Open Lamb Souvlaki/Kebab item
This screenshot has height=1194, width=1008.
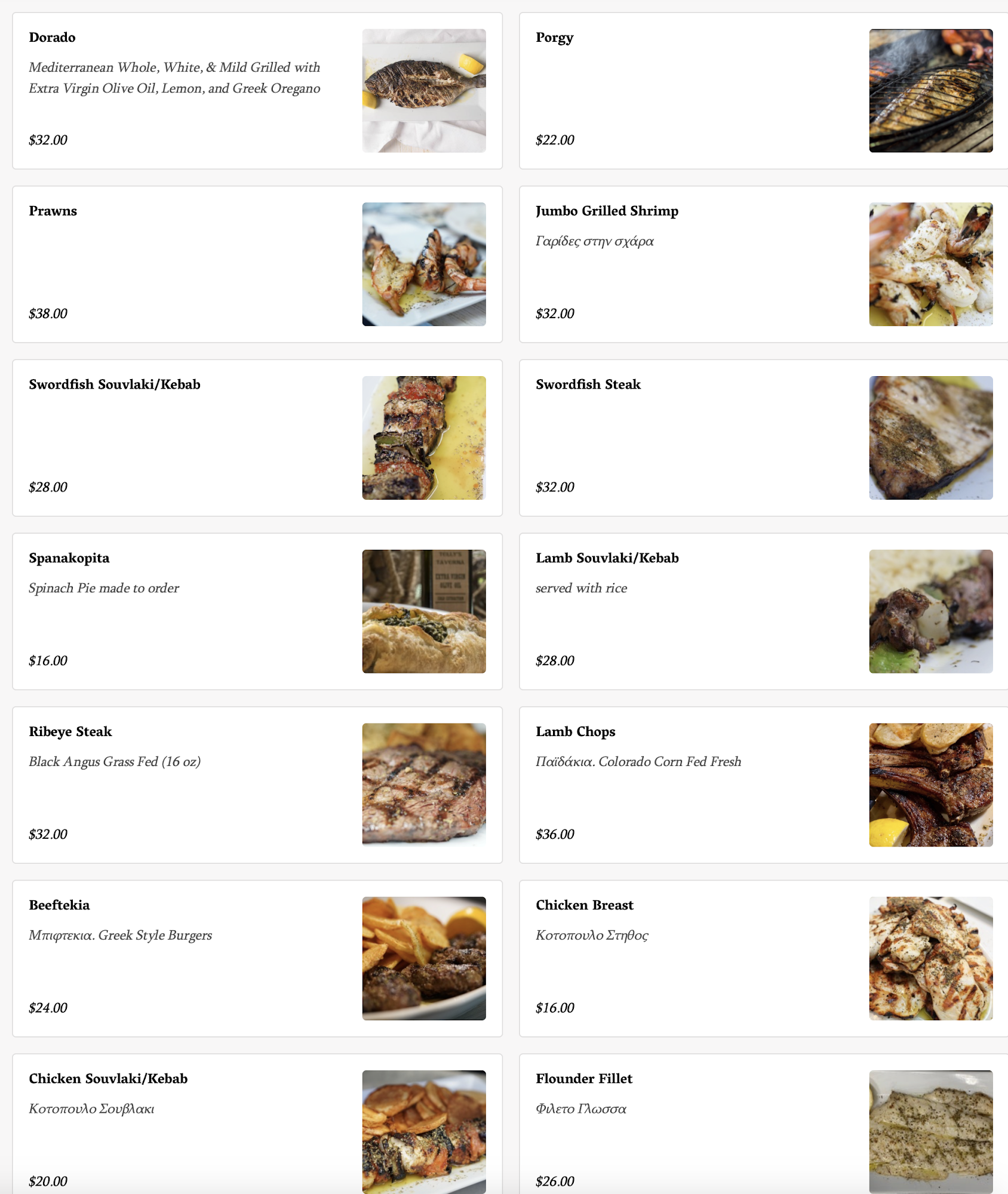point(763,611)
